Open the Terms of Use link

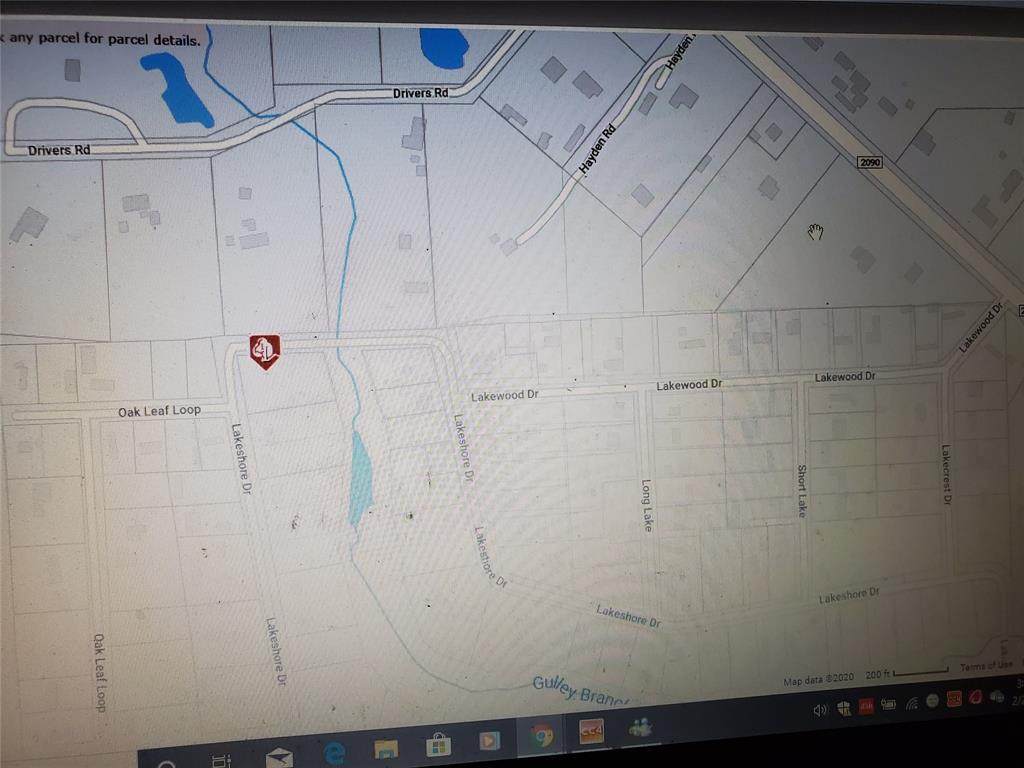[x=985, y=666]
